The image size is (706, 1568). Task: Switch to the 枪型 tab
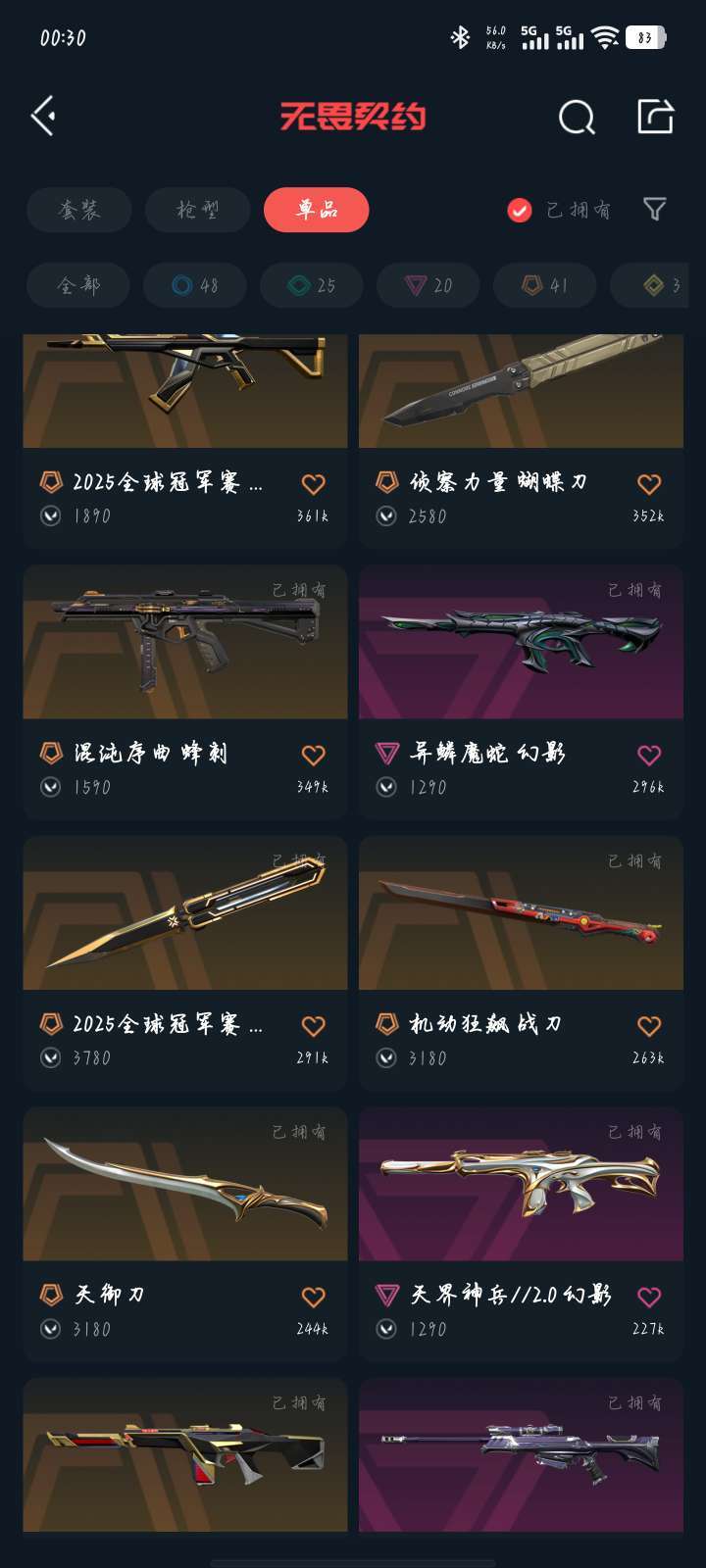198,210
